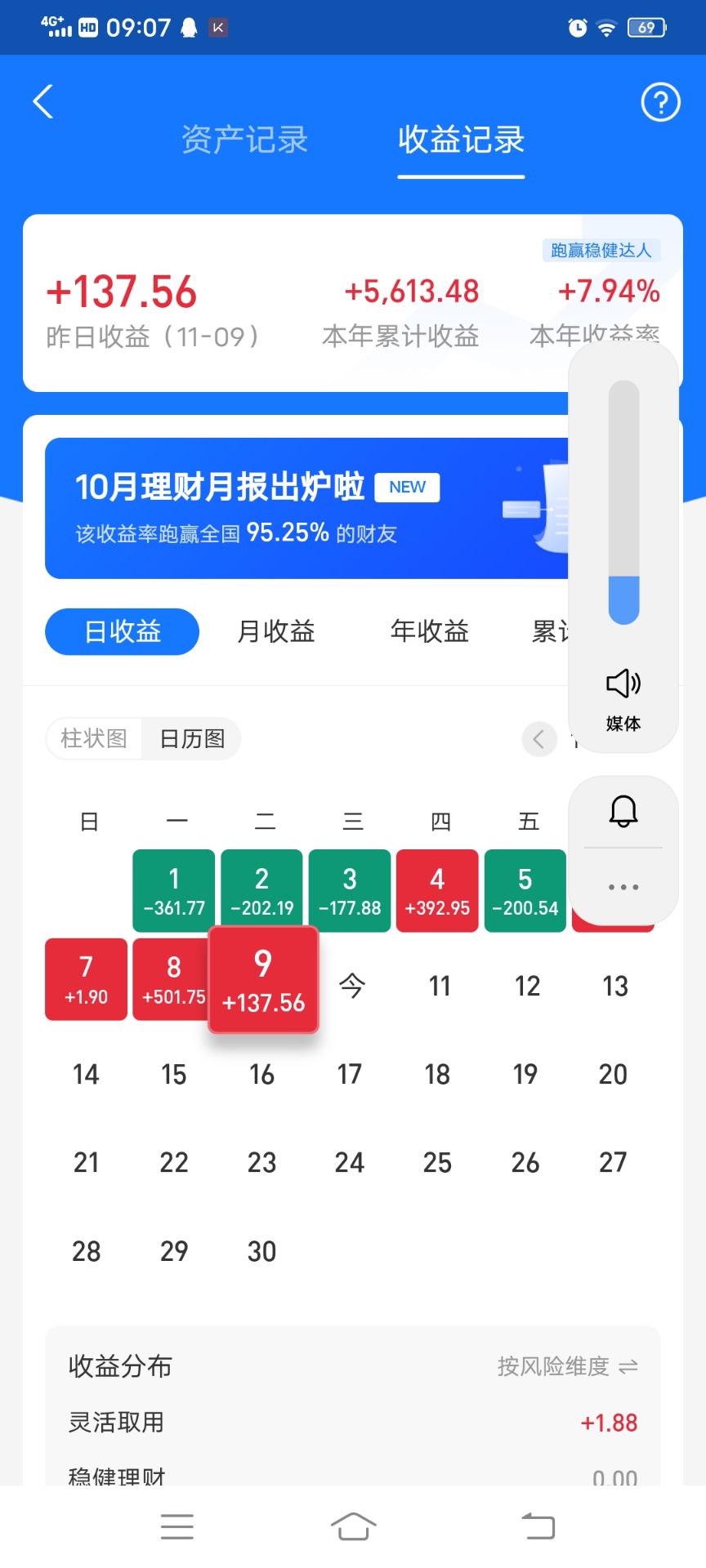Select the 日收益 chip

[123, 631]
